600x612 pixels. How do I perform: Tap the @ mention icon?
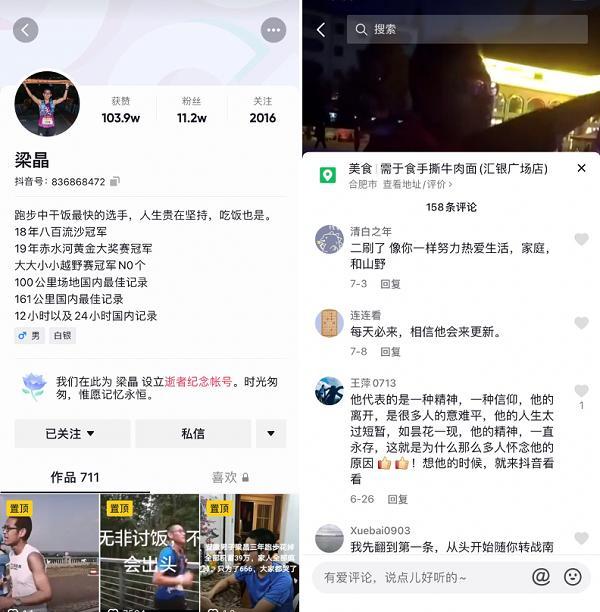click(541, 577)
